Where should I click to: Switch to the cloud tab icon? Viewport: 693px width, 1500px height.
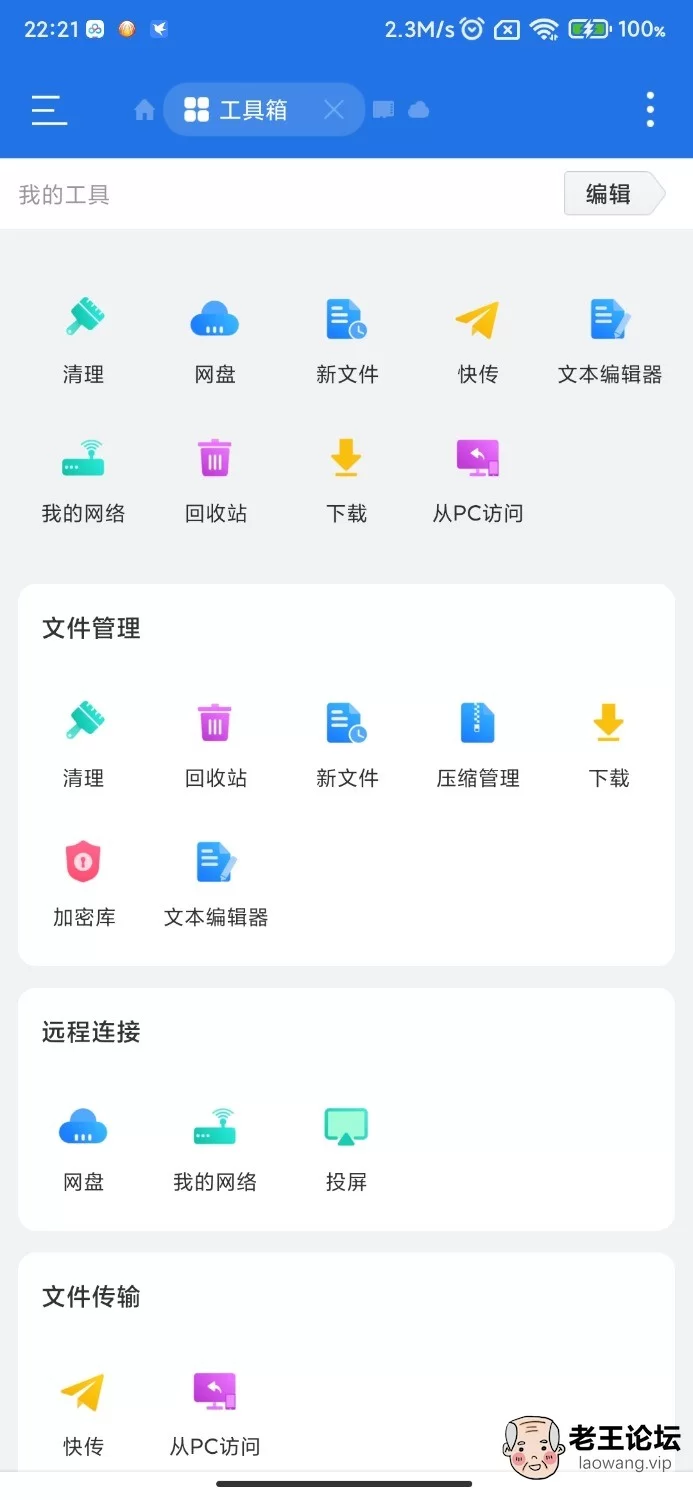419,110
